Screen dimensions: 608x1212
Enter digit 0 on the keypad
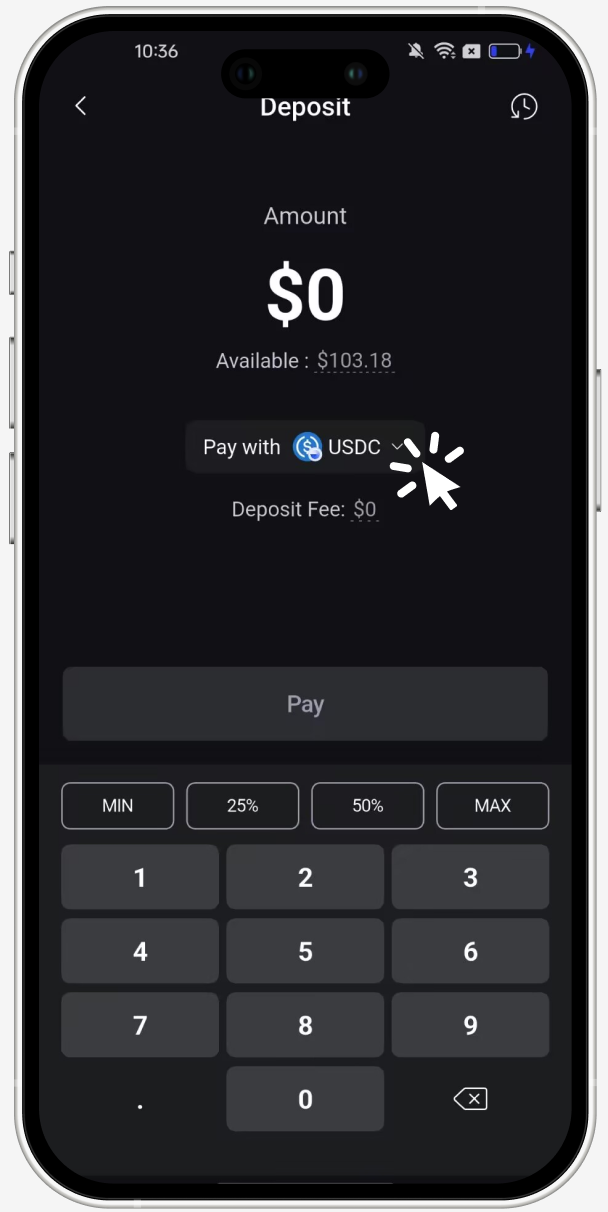(x=305, y=1099)
